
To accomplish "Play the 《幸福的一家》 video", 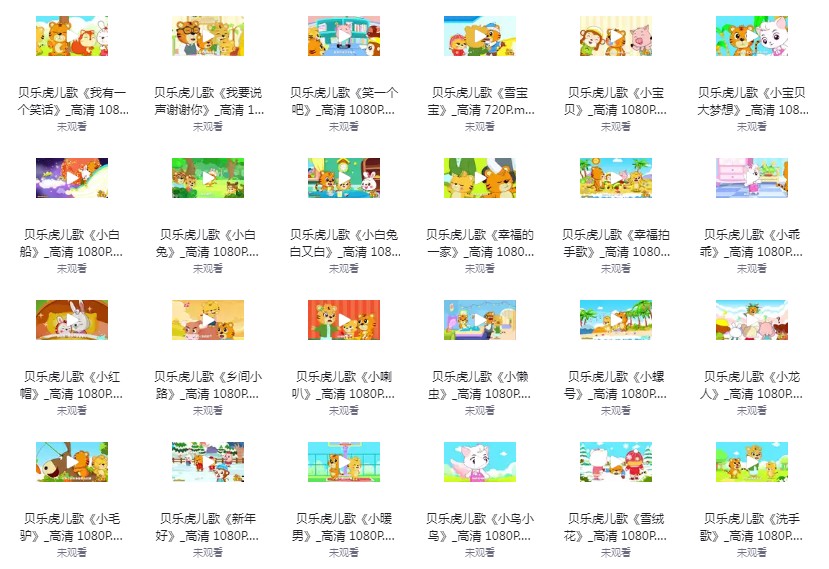I will coord(480,178).
